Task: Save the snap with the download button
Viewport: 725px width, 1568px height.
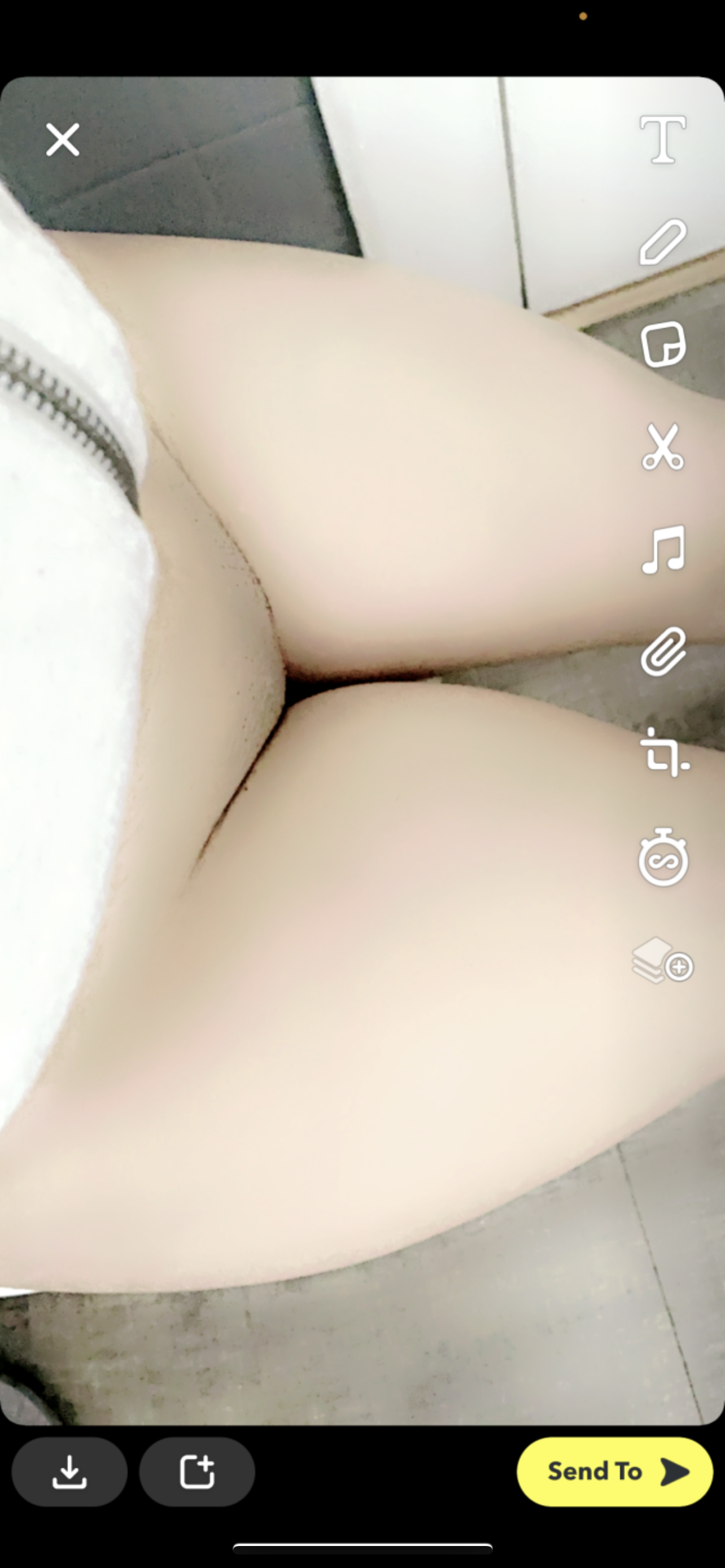Action: tap(69, 1472)
